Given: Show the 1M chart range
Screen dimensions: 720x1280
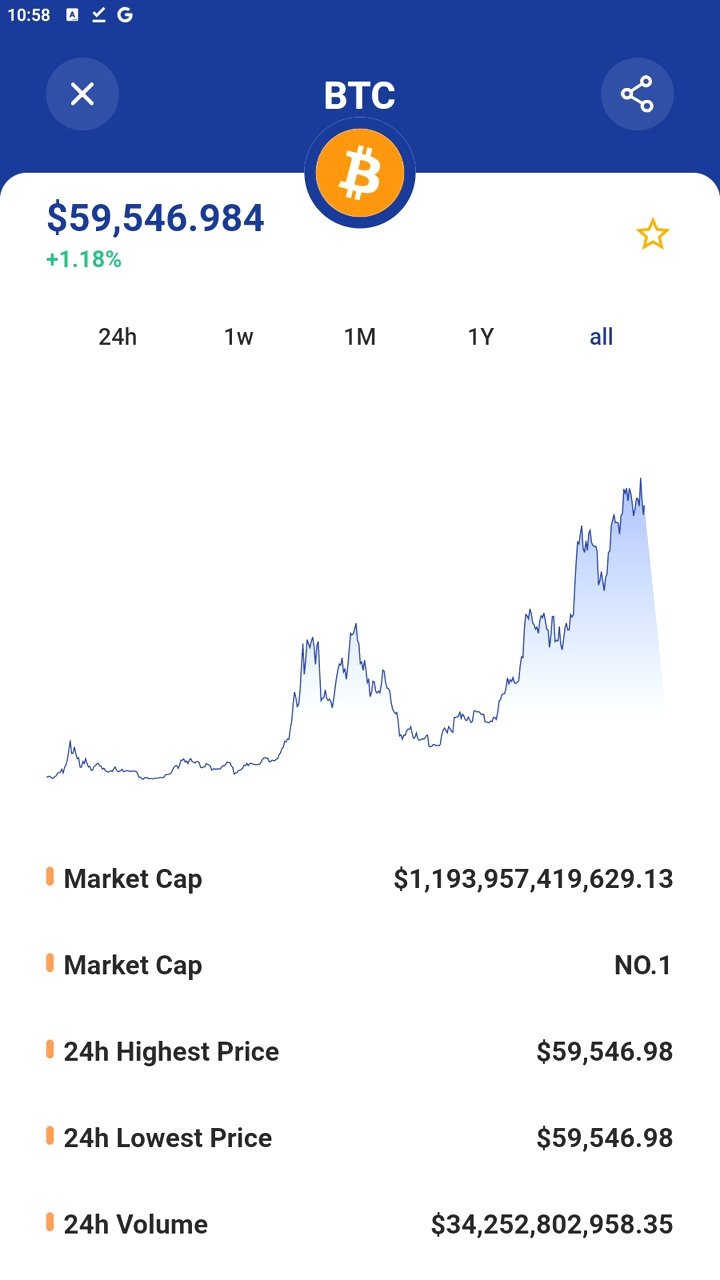Looking at the screenshot, I should (x=360, y=337).
